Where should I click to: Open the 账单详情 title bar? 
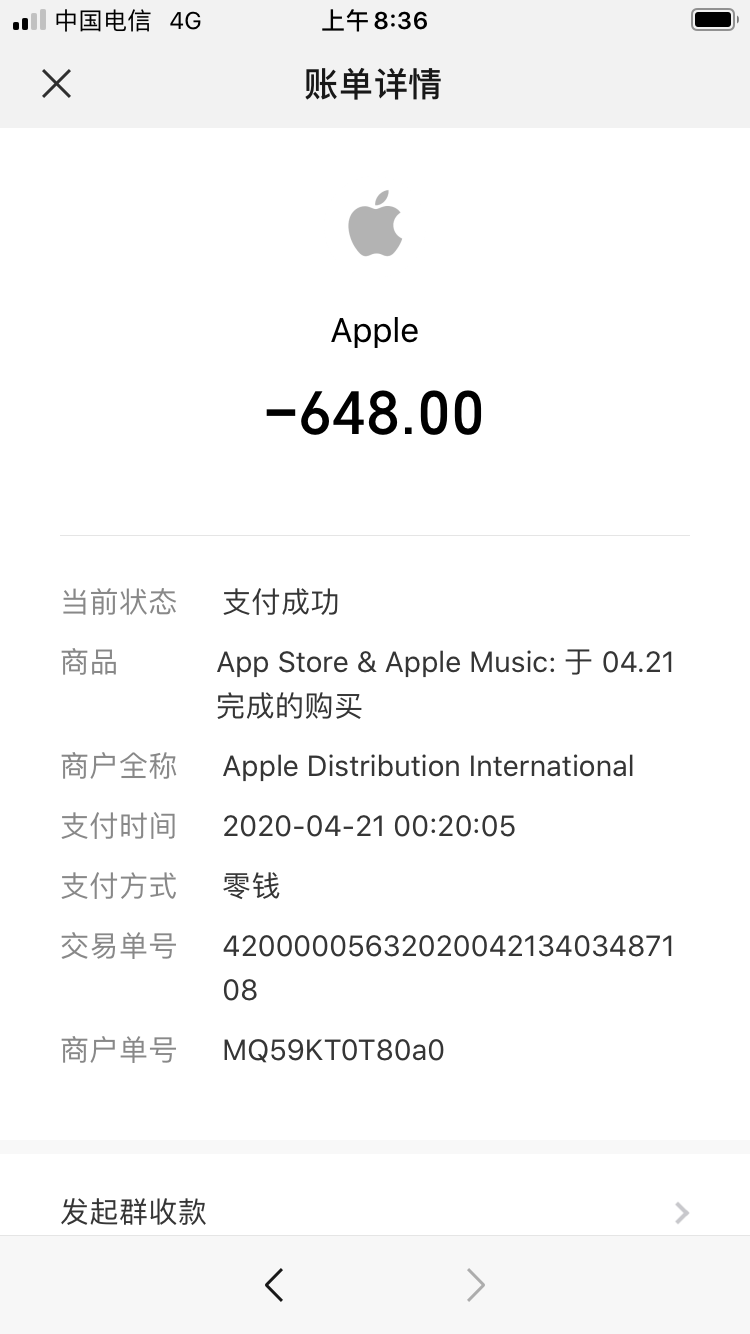tap(375, 86)
